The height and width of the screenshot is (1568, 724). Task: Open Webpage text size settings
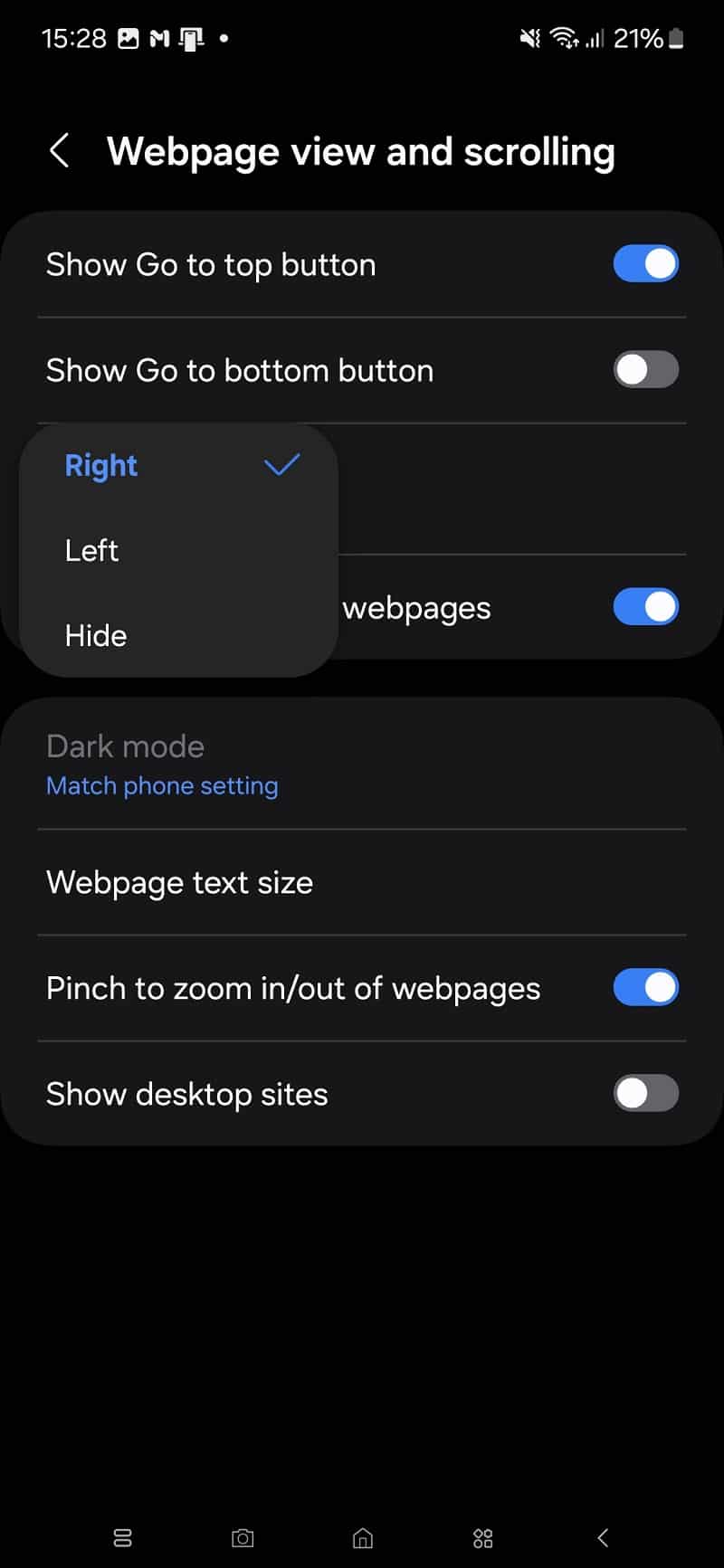pyautogui.click(x=362, y=882)
